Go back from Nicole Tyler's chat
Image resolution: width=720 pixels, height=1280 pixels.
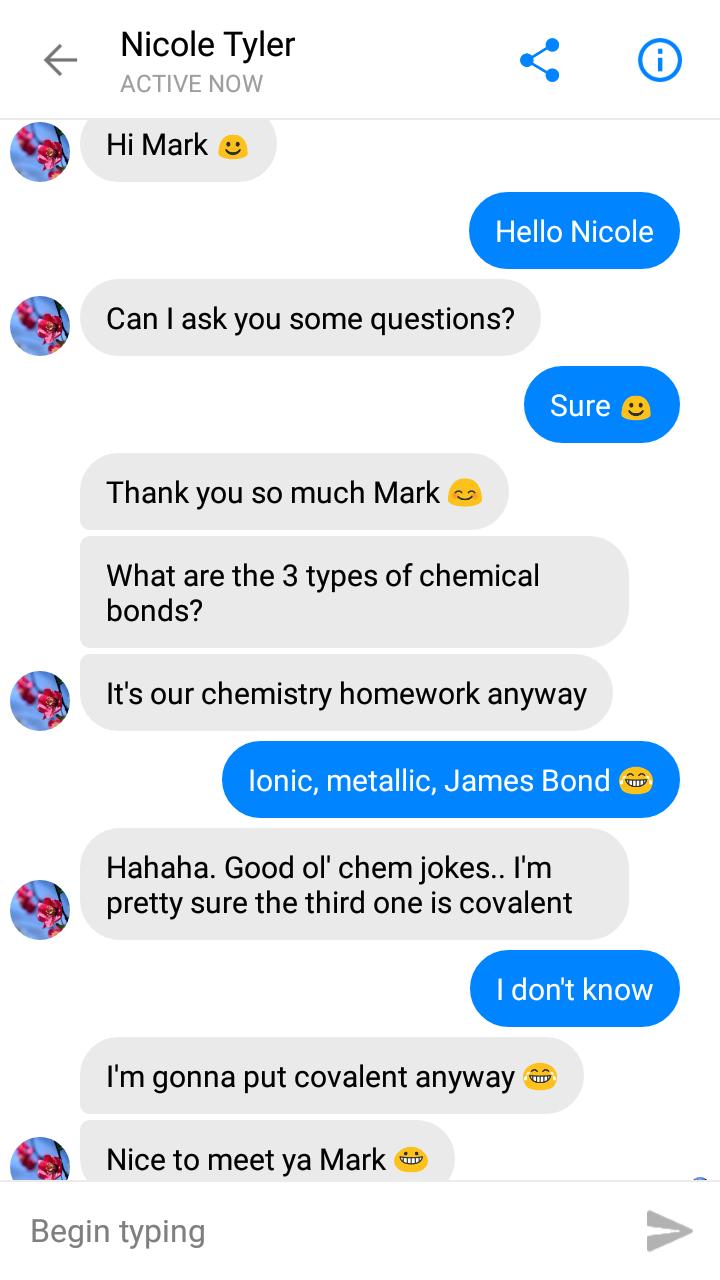60,61
